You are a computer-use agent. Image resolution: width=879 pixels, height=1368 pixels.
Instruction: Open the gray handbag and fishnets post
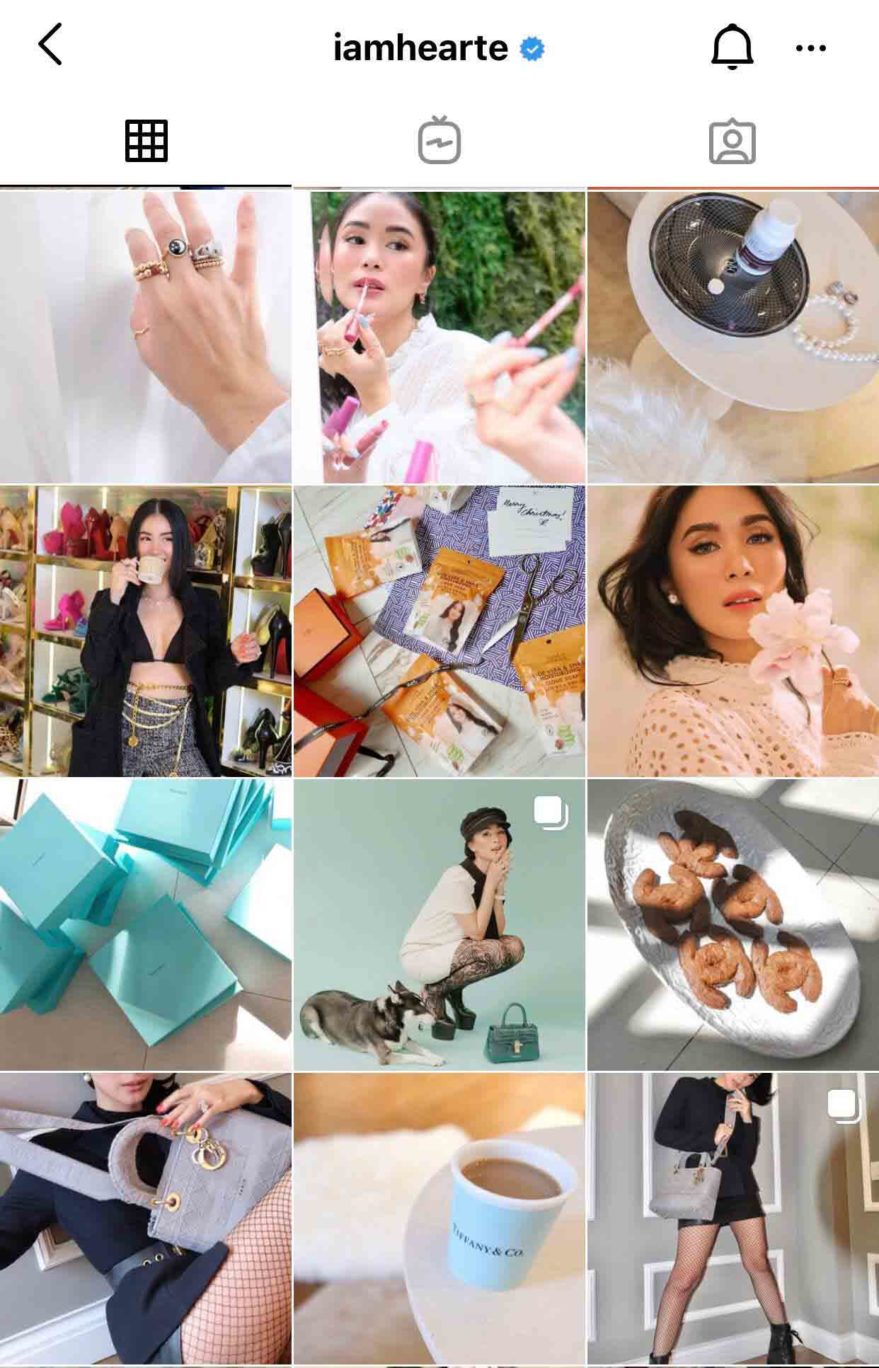pyautogui.click(x=146, y=1219)
